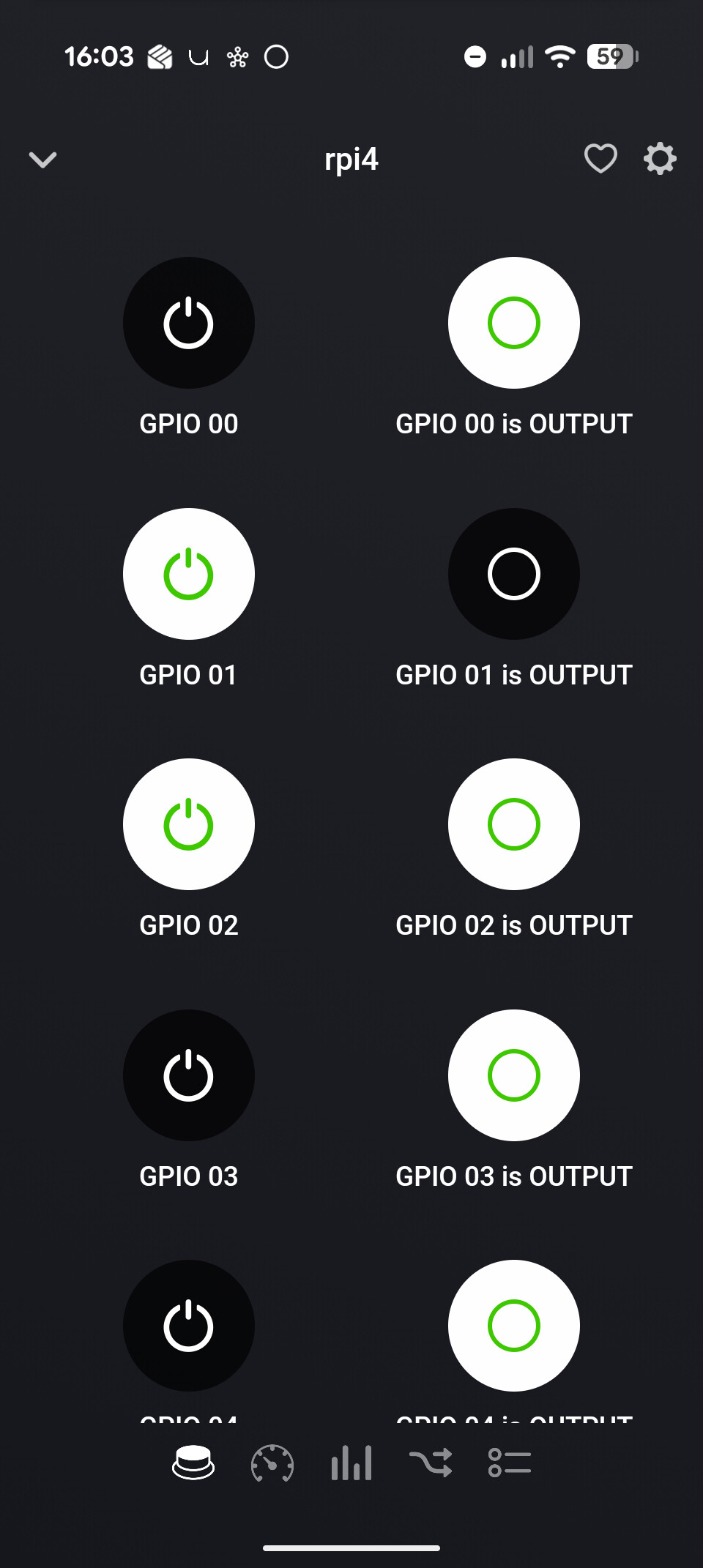Viewport: 703px width, 1568px height.
Task: Switch to the buttons tab
Action: click(x=193, y=1463)
